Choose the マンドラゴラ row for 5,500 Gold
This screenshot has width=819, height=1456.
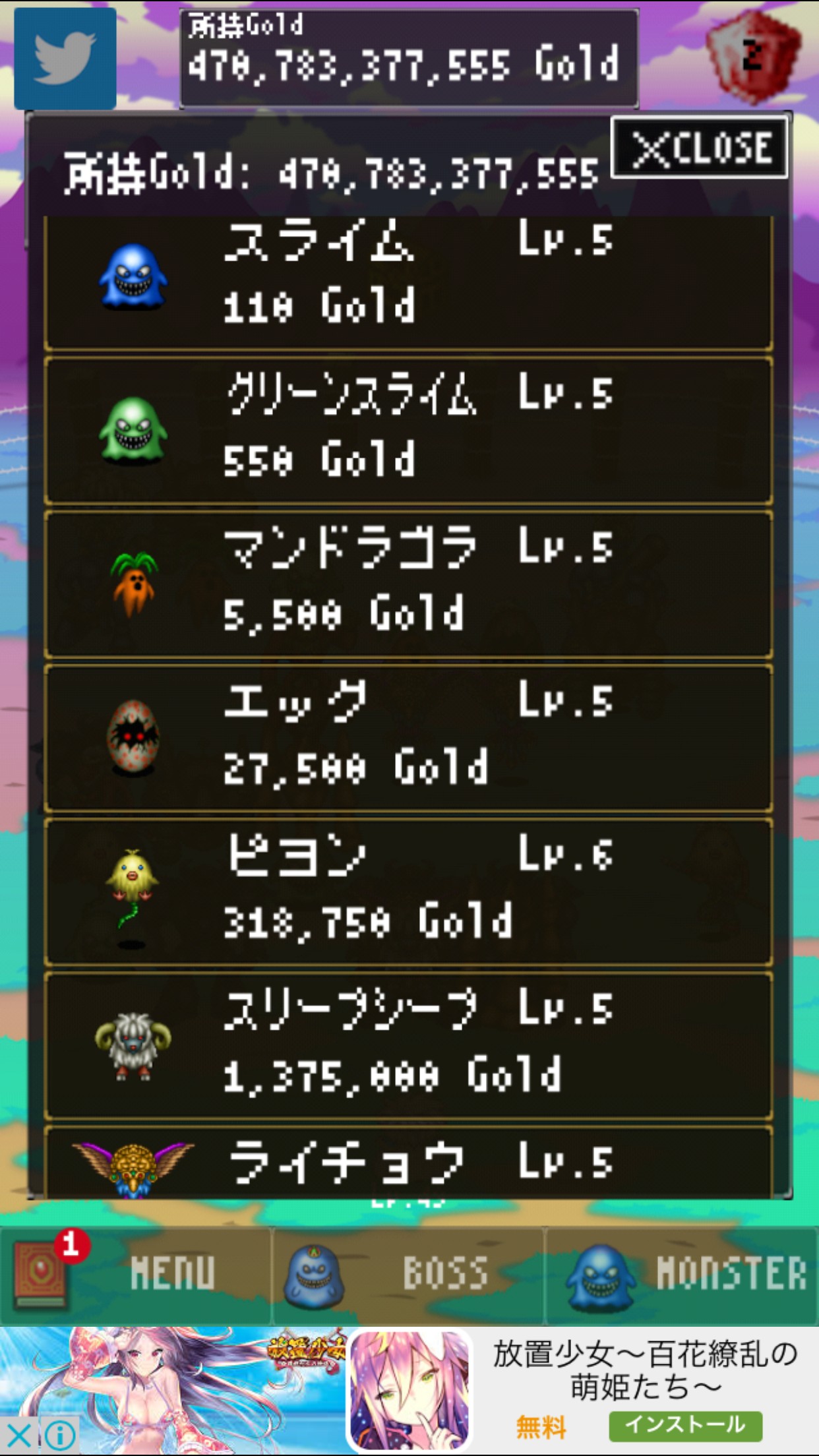[x=408, y=584]
